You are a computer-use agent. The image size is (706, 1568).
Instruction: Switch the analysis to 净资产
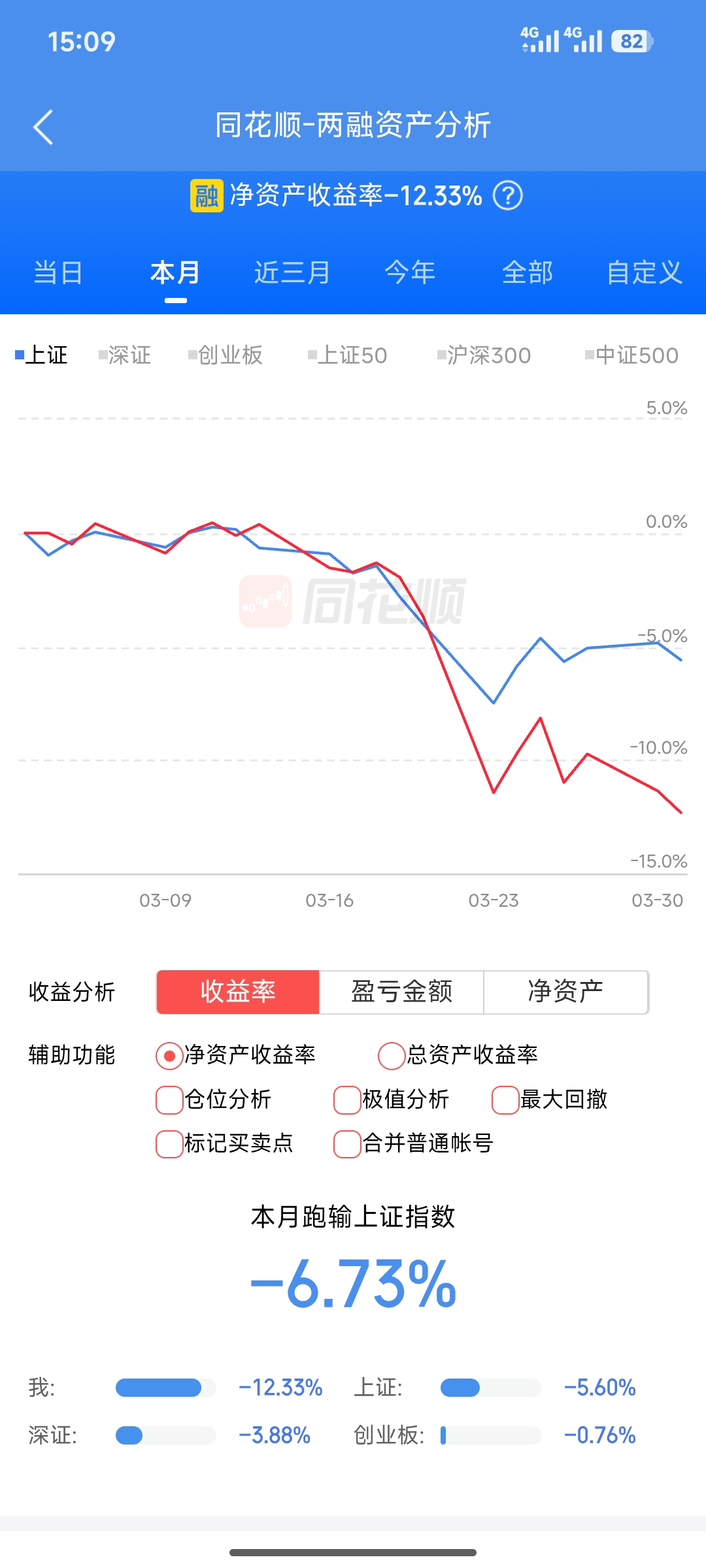565,992
